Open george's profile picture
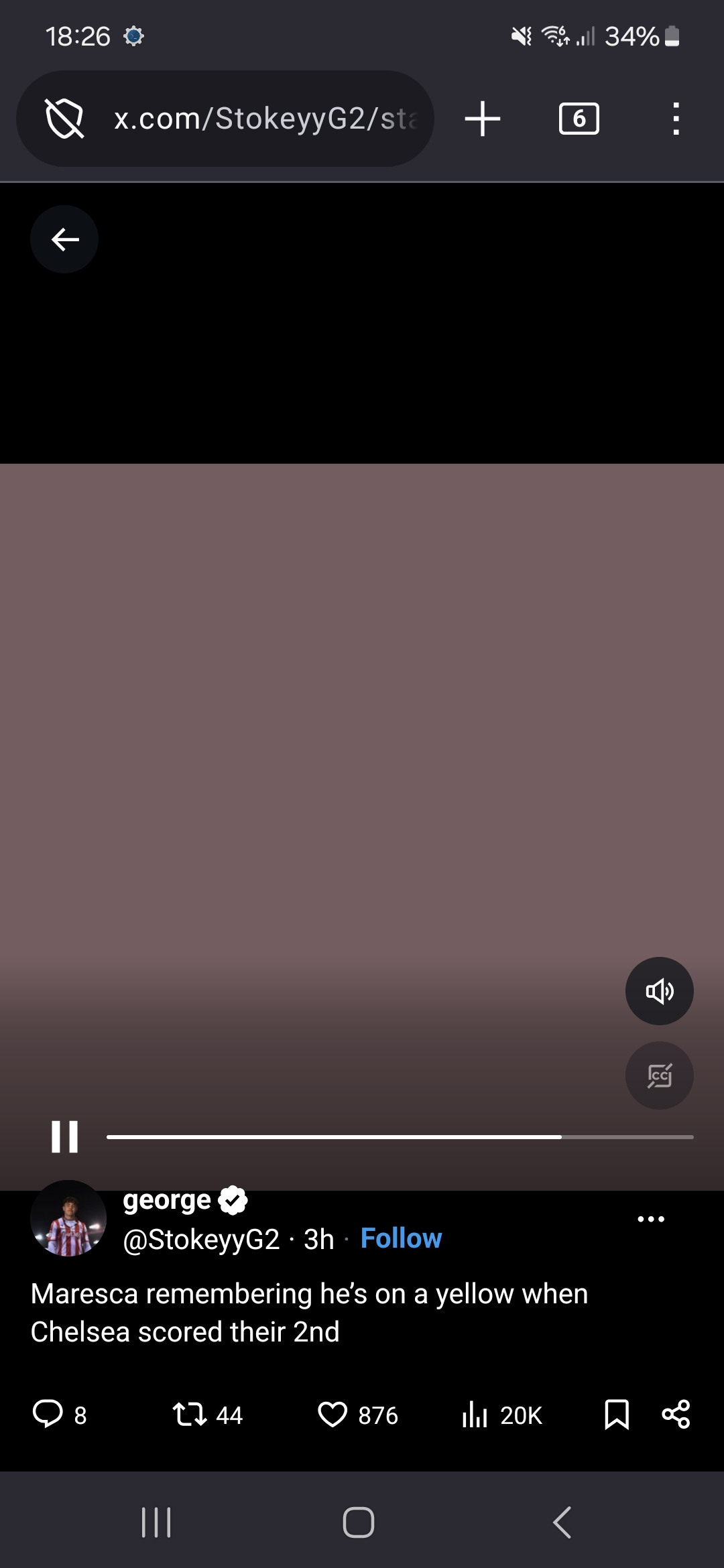This screenshot has width=724, height=1568. [68, 1218]
